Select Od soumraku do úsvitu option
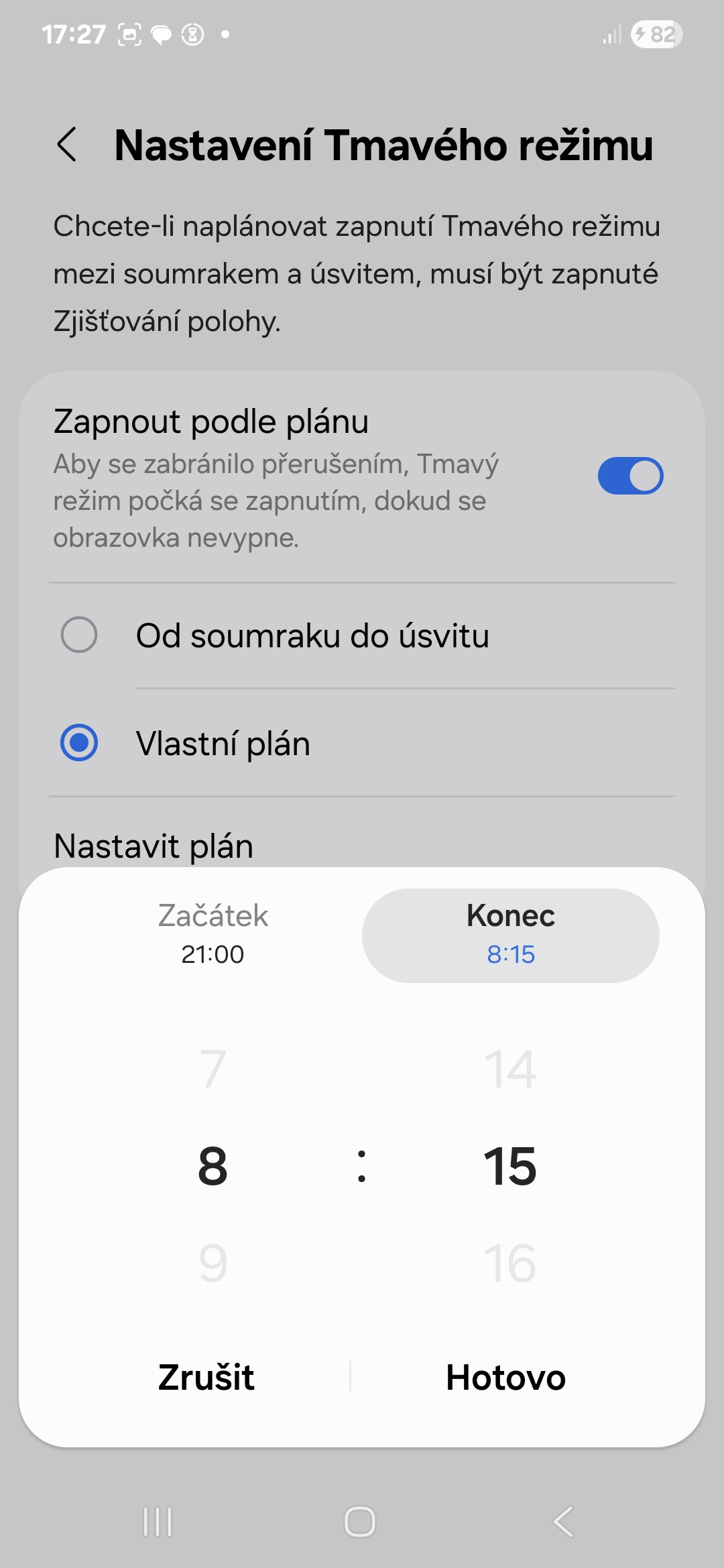The height and width of the screenshot is (1568, 724). pos(79,635)
